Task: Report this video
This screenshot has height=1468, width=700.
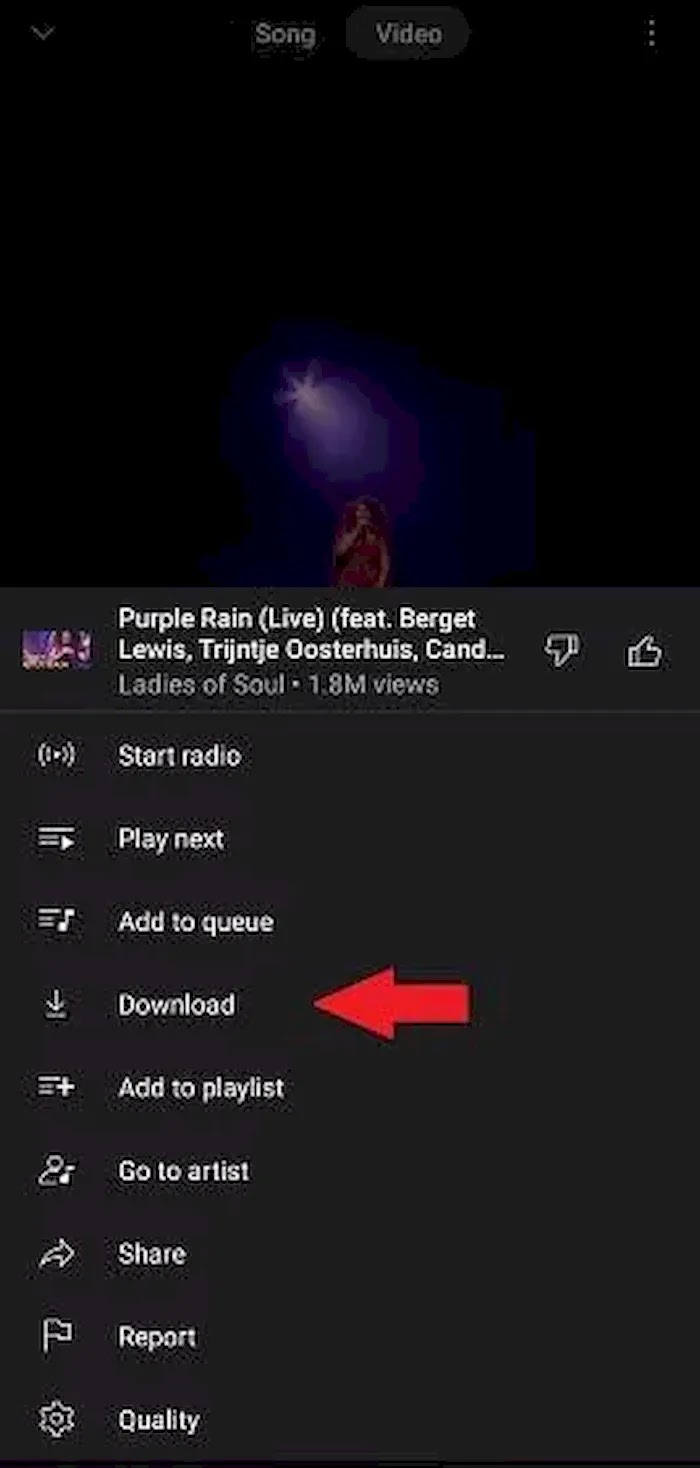Action: tap(157, 1337)
